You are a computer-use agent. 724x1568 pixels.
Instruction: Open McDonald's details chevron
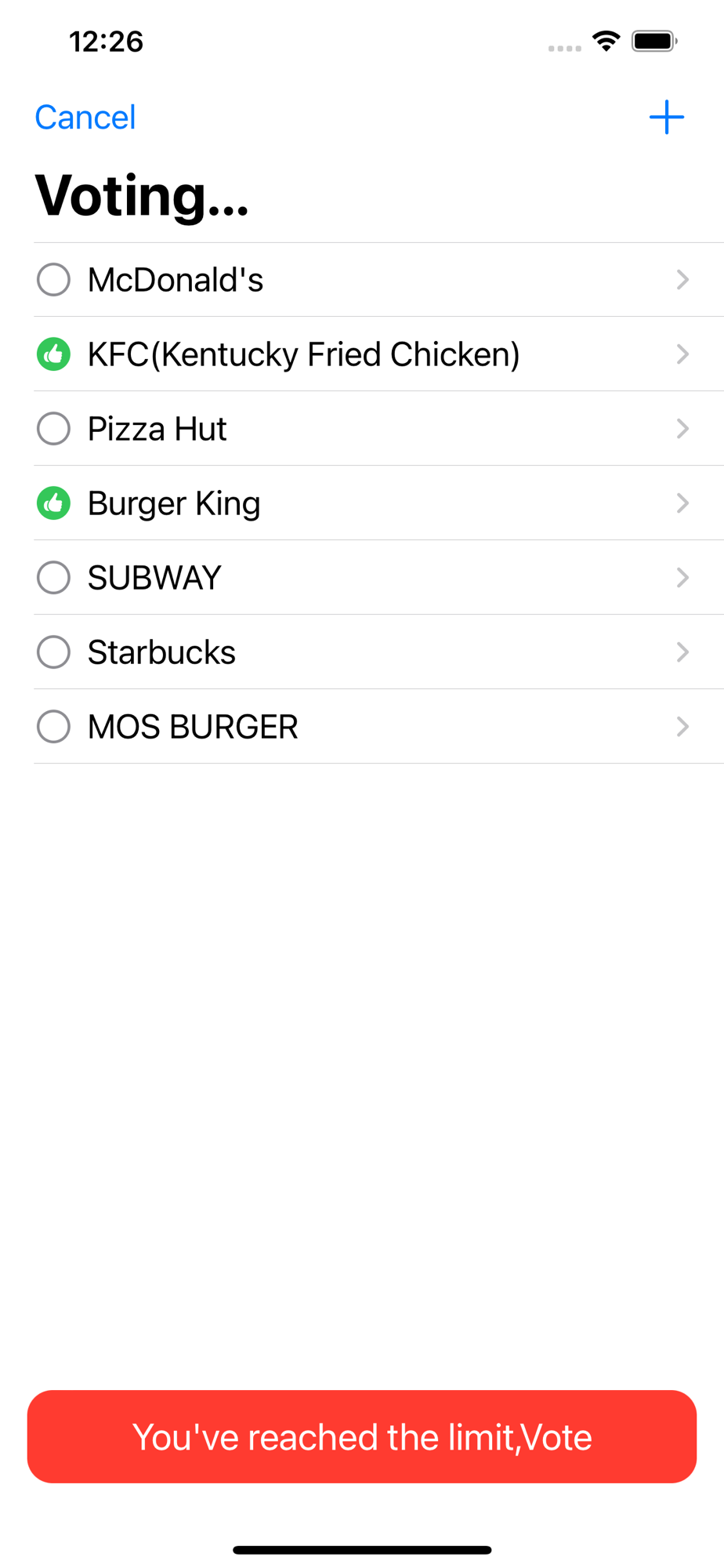(682, 280)
